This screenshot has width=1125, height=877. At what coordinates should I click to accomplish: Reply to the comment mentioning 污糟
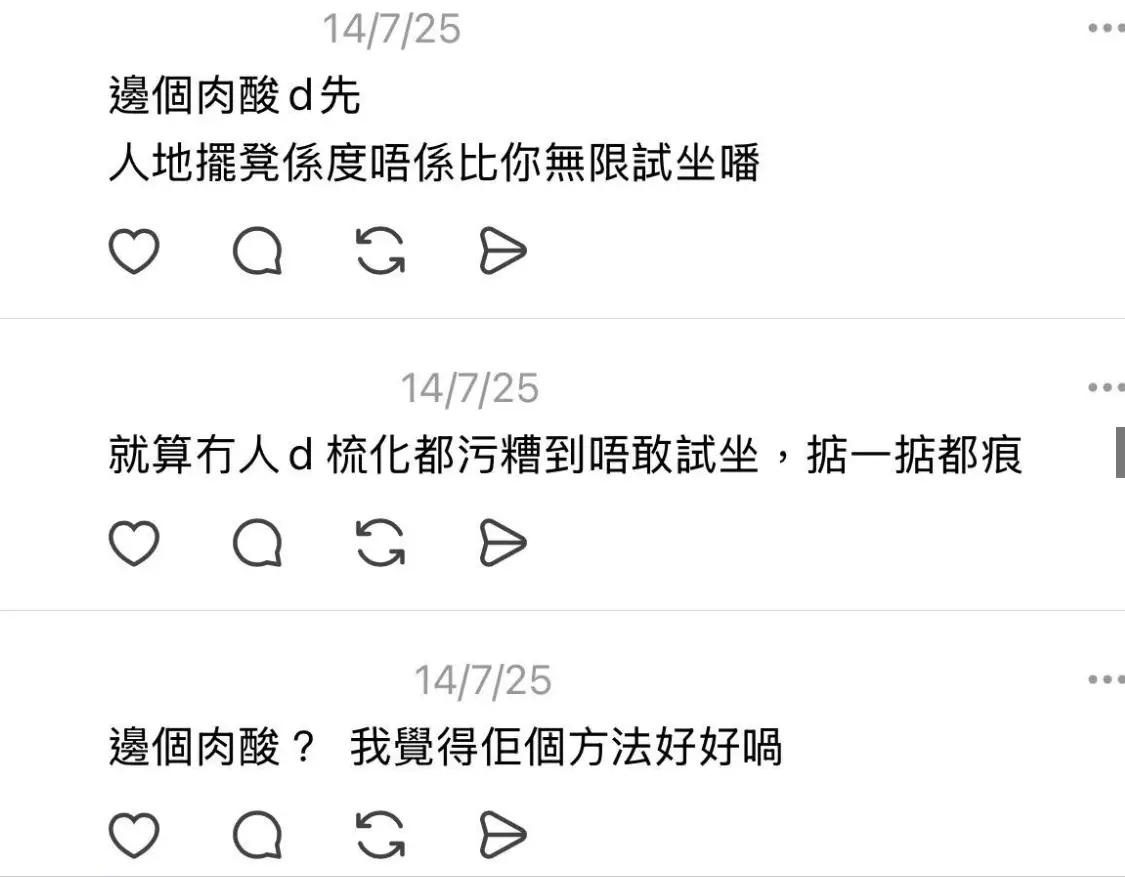[257, 543]
